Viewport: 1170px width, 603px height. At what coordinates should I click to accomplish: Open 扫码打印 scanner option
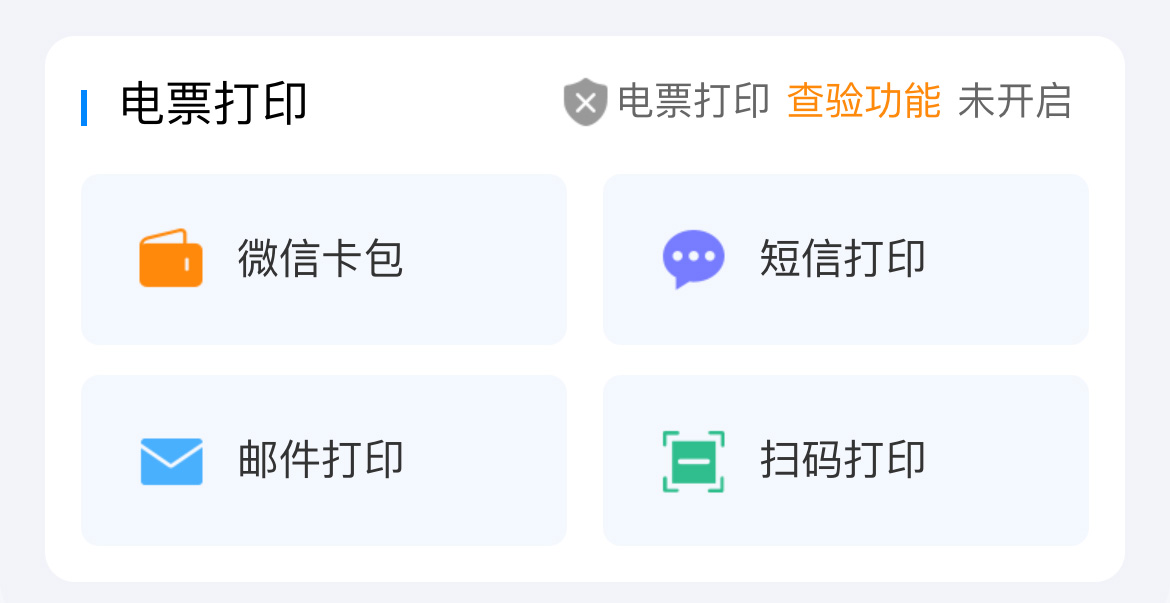[845, 460]
